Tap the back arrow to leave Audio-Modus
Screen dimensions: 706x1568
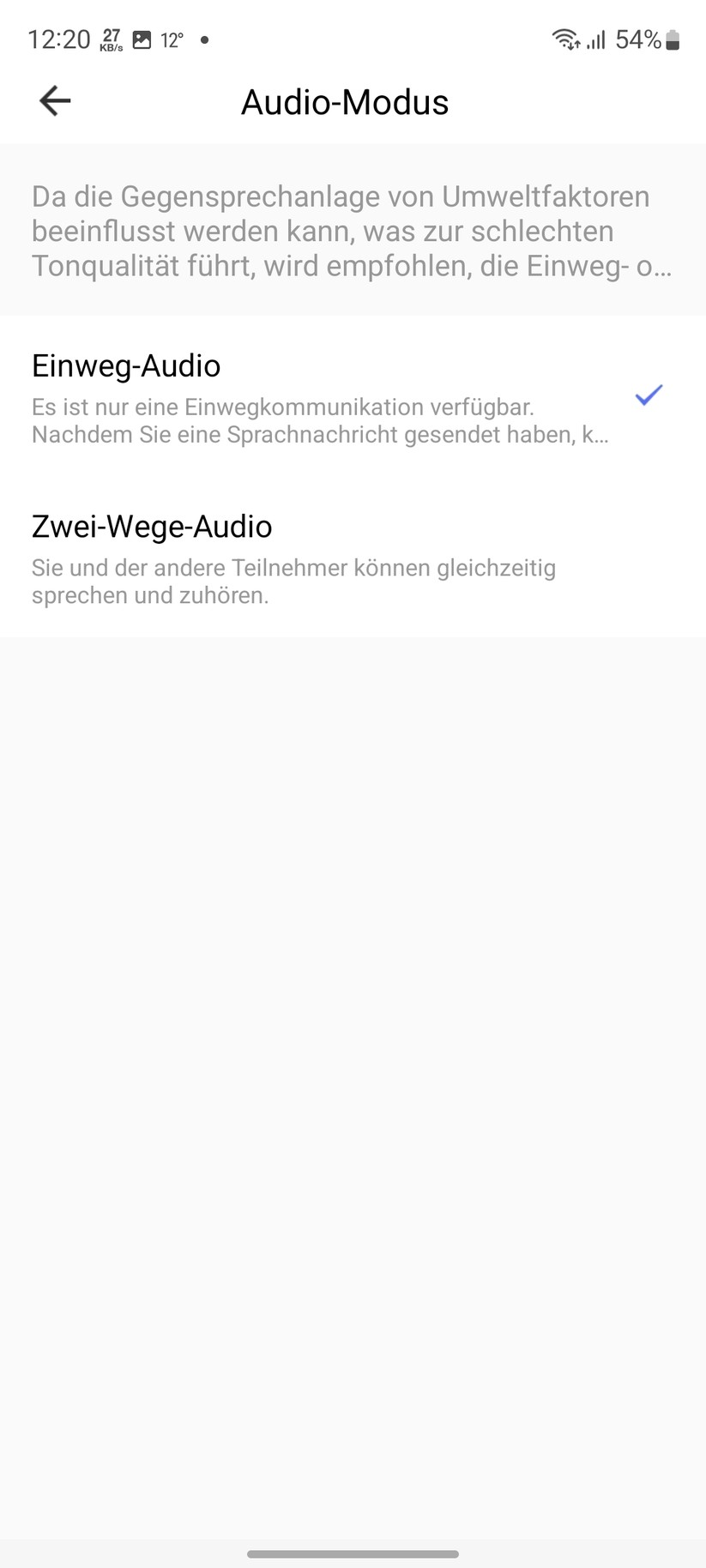click(54, 100)
